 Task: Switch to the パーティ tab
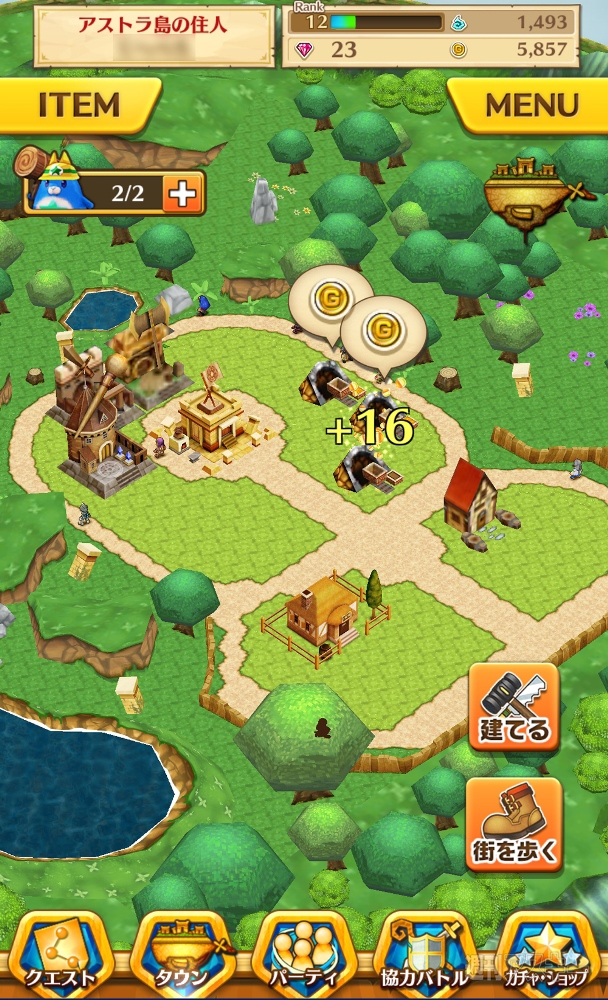(x=304, y=957)
